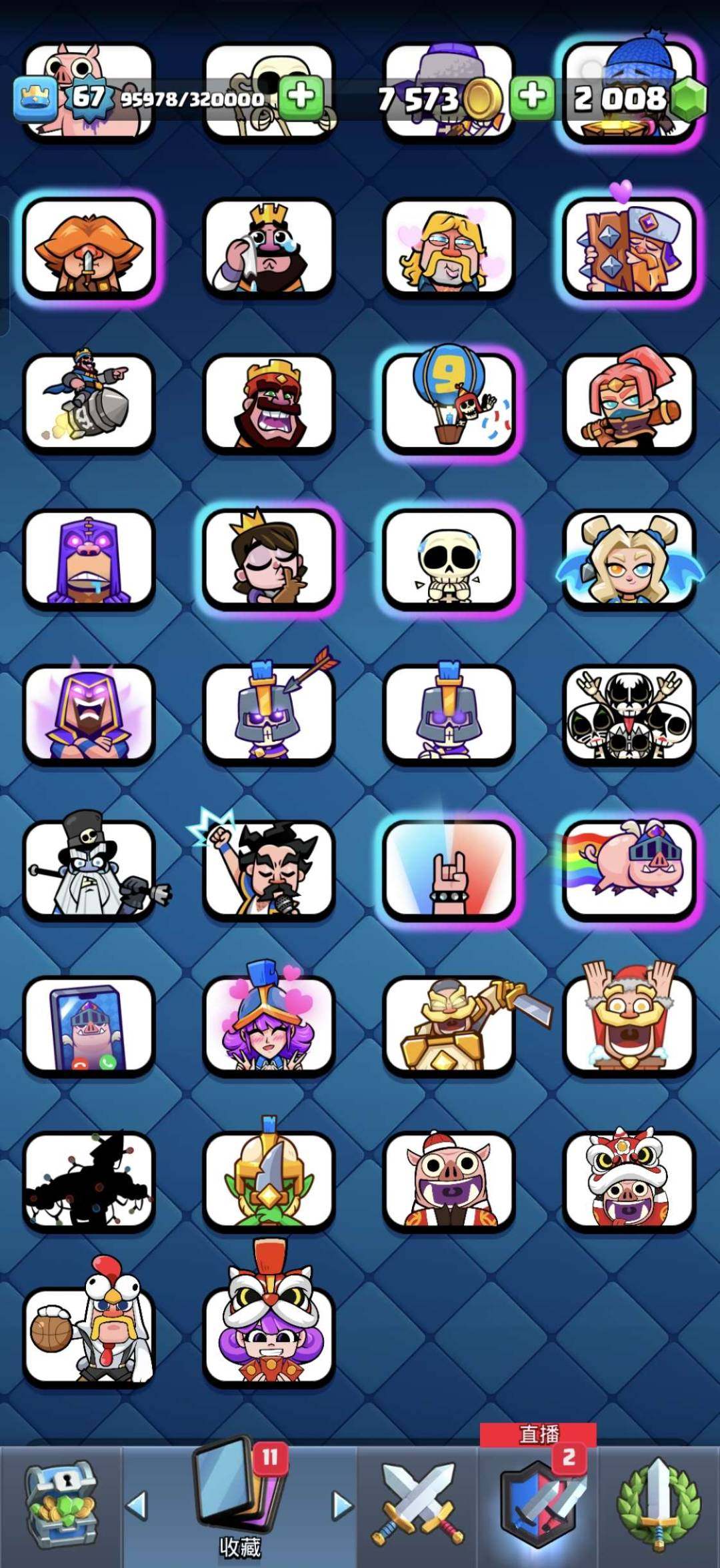The height and width of the screenshot is (1568, 720).
Task: Select the chicken basketball emote
Action: (x=89, y=1334)
